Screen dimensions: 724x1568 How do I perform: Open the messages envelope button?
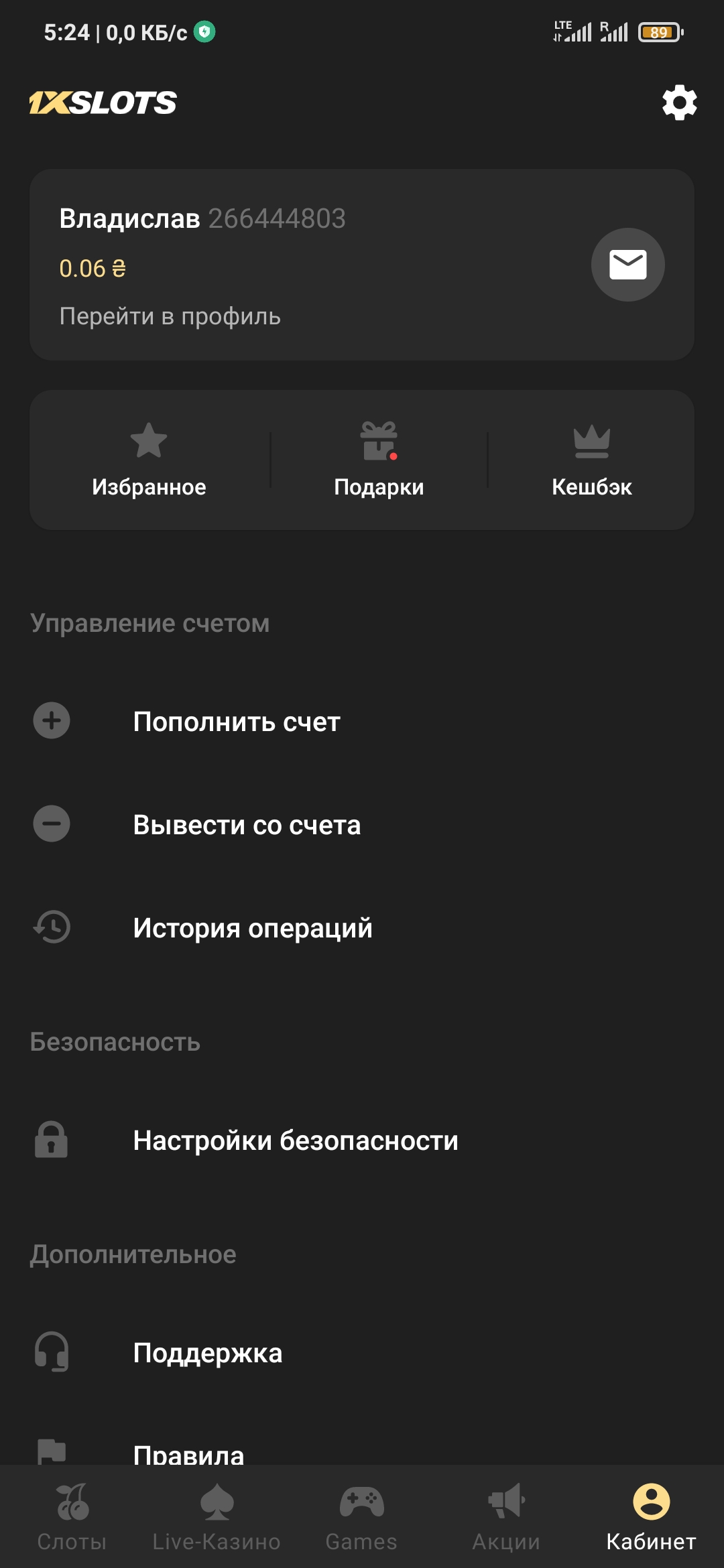pos(627,265)
